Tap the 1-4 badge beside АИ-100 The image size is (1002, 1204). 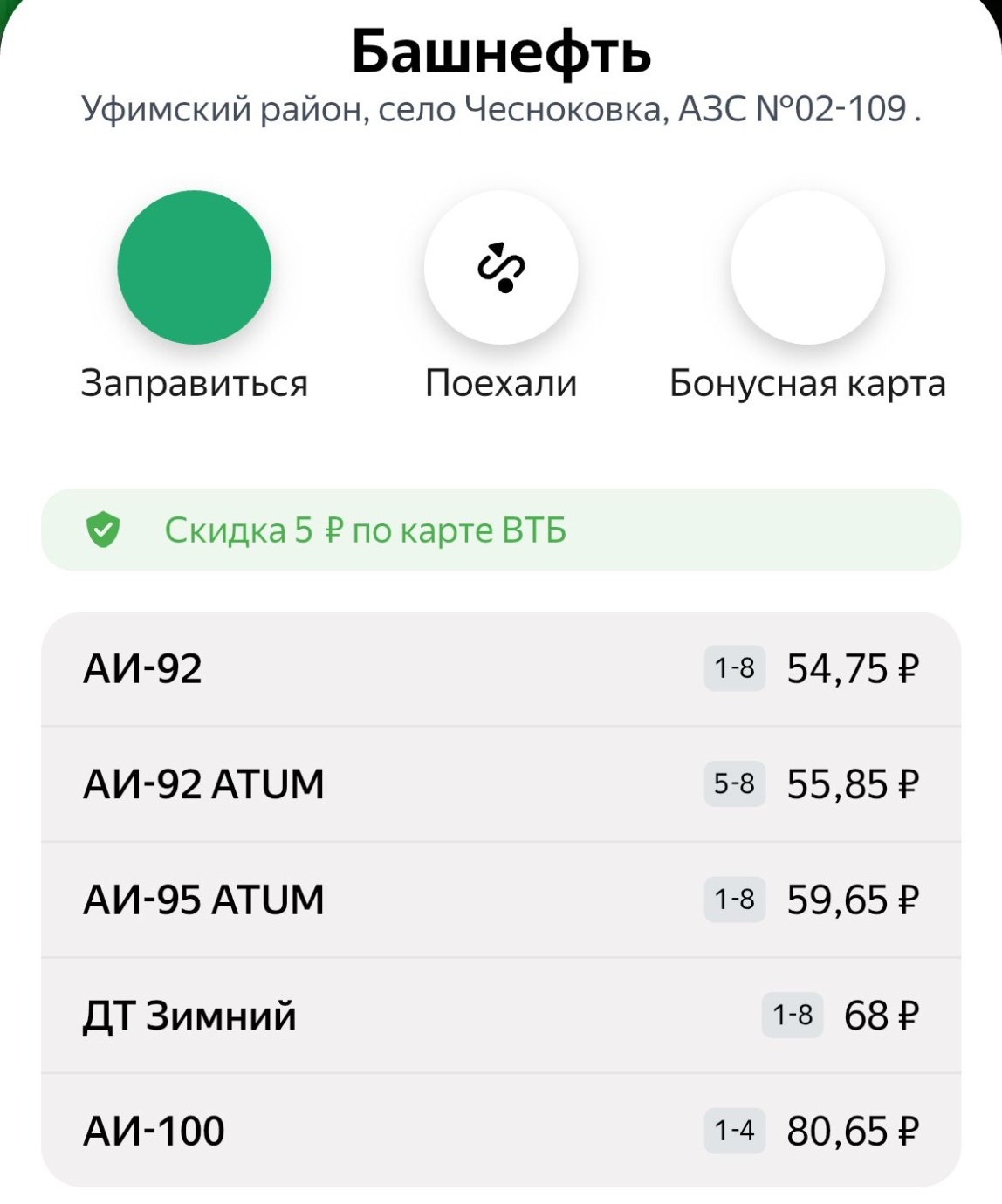(x=736, y=1129)
